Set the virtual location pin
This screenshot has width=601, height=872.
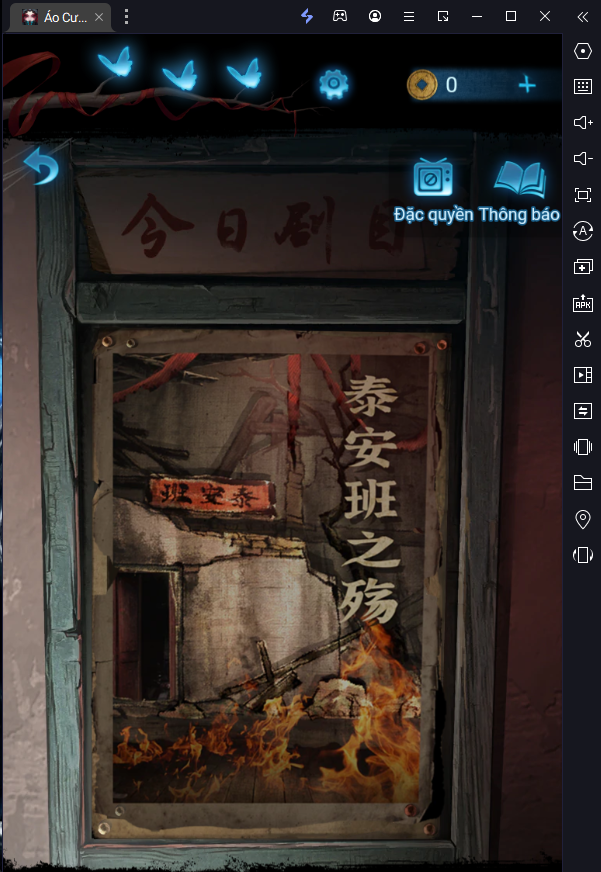583,519
